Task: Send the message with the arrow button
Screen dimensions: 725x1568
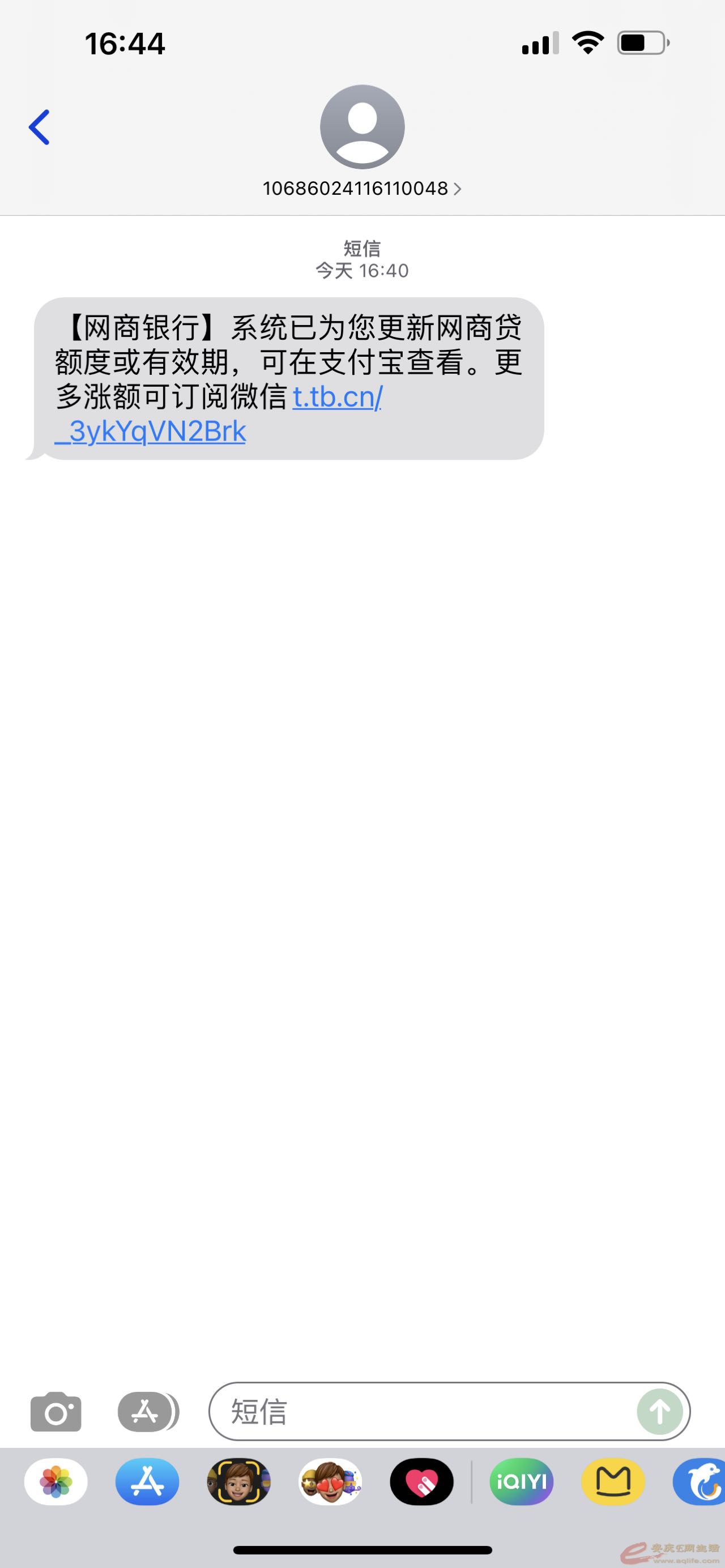Action: pos(660,1412)
